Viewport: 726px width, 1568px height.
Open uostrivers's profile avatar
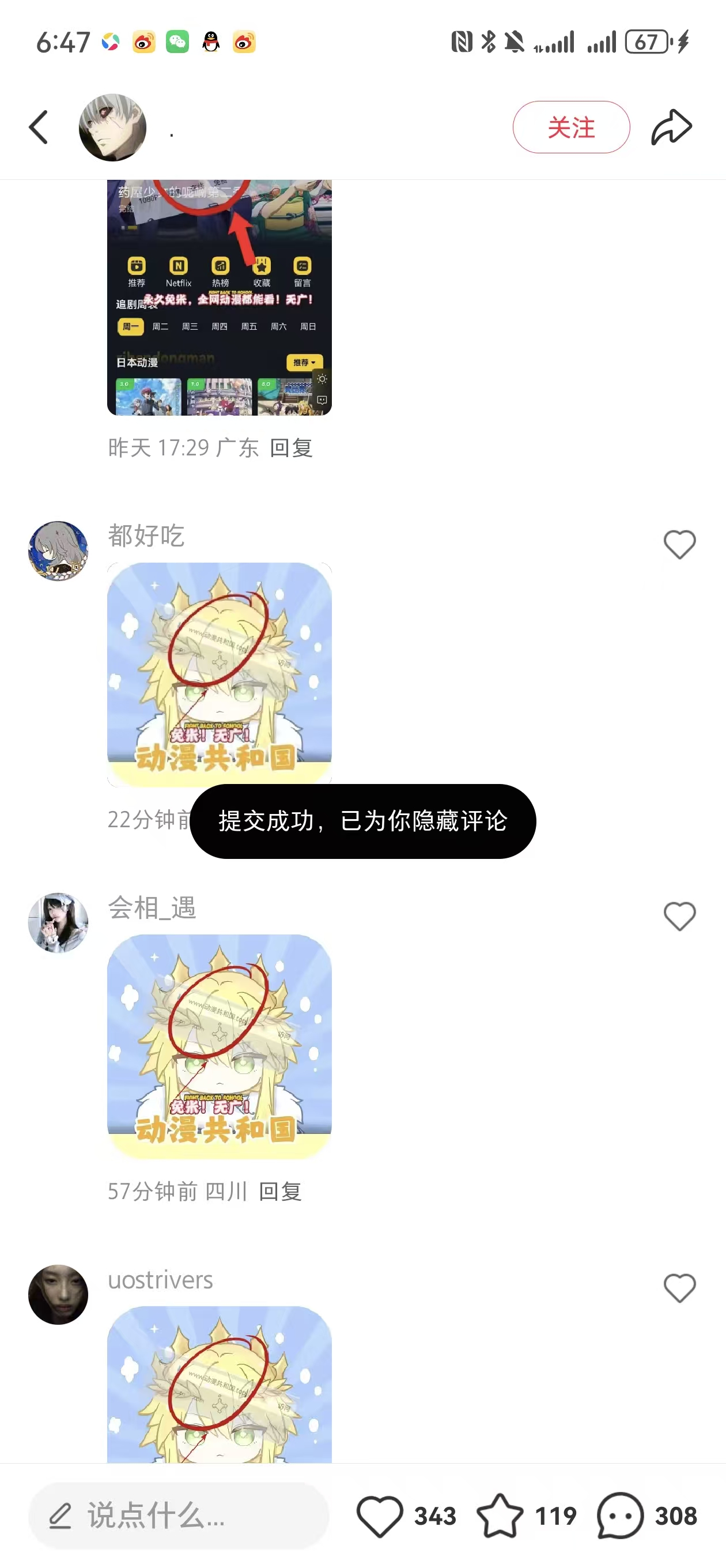(x=58, y=1294)
